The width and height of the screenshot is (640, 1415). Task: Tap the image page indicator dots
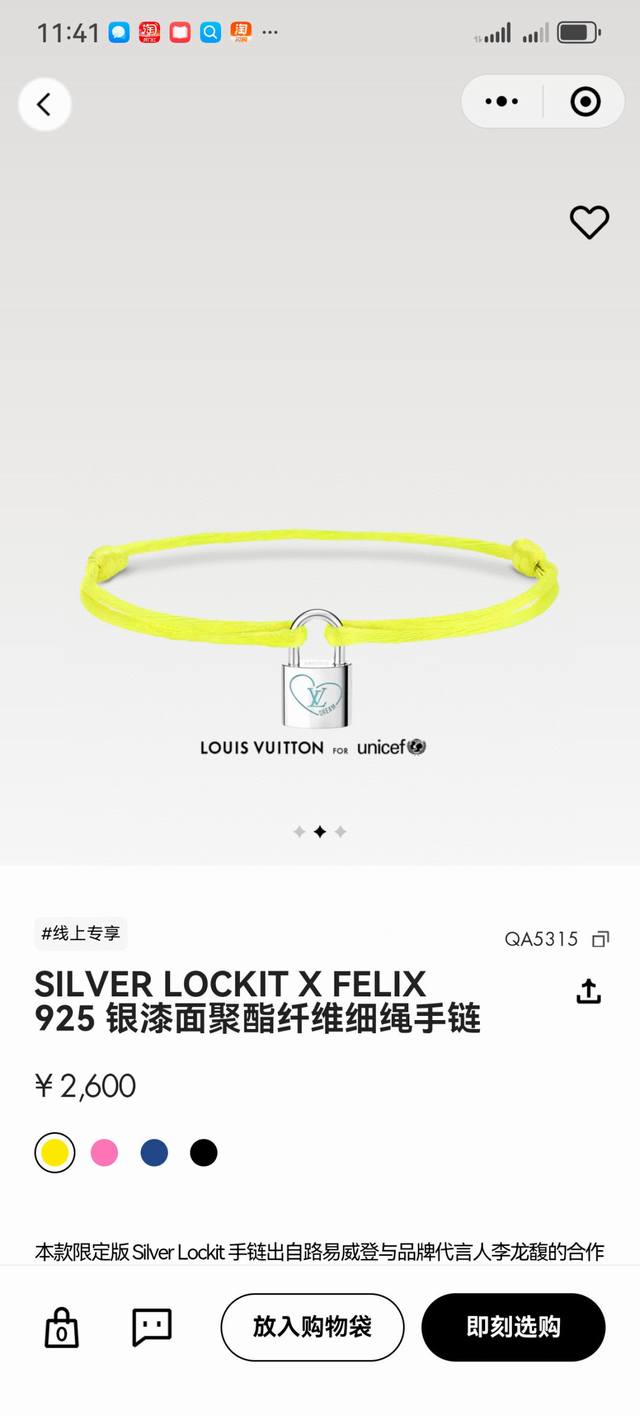coord(319,832)
